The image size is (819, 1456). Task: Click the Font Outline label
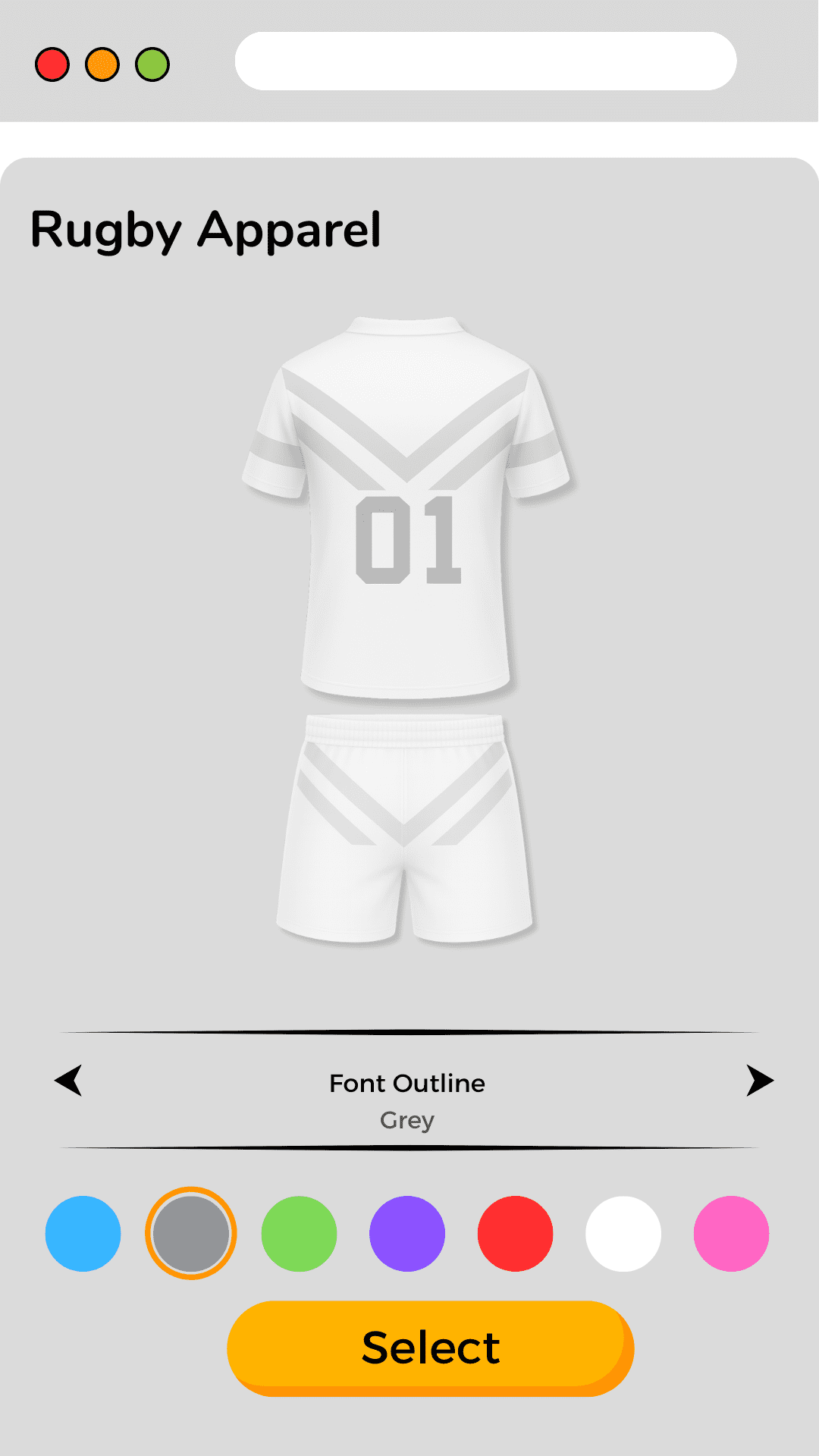point(407,1084)
